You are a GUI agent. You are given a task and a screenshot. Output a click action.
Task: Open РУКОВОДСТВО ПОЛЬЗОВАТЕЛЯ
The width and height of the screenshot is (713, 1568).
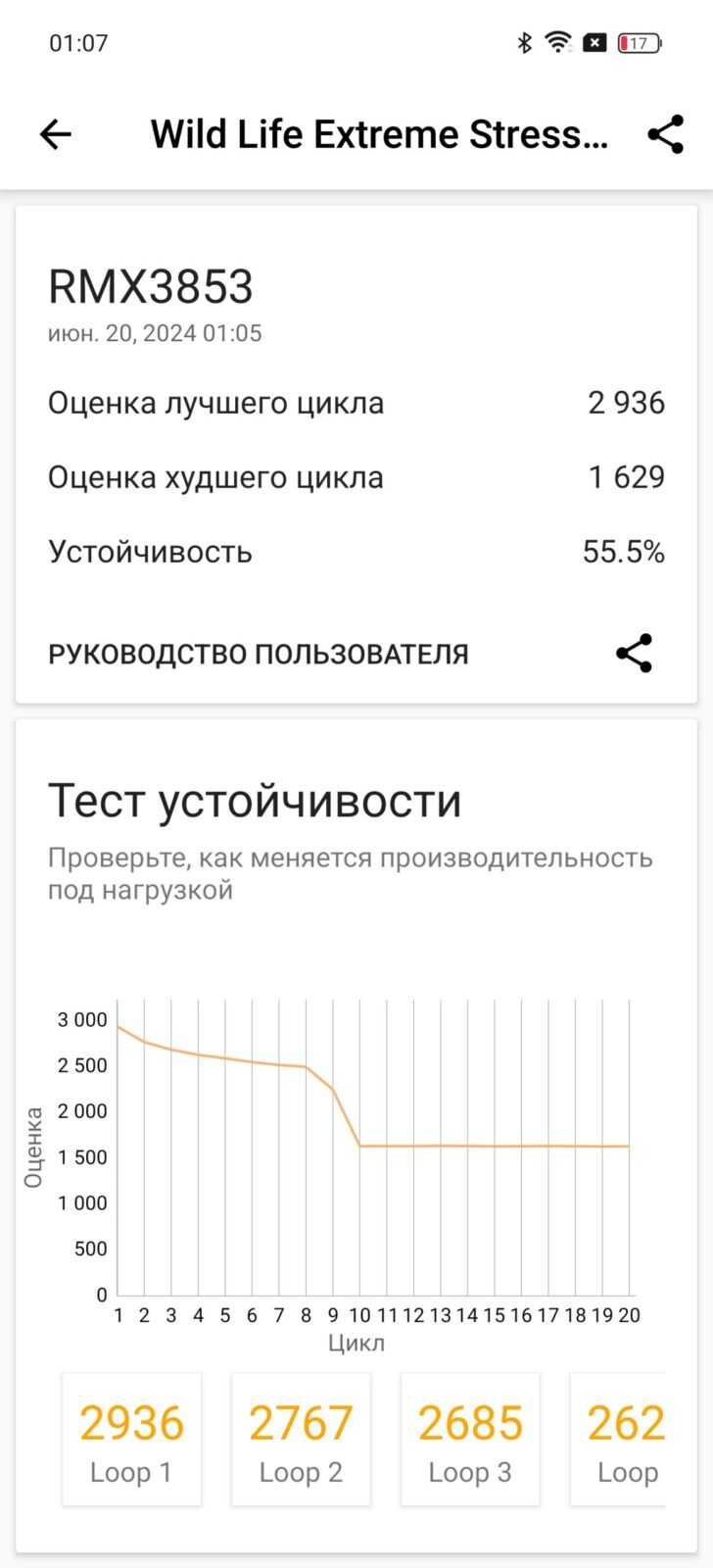point(259,654)
